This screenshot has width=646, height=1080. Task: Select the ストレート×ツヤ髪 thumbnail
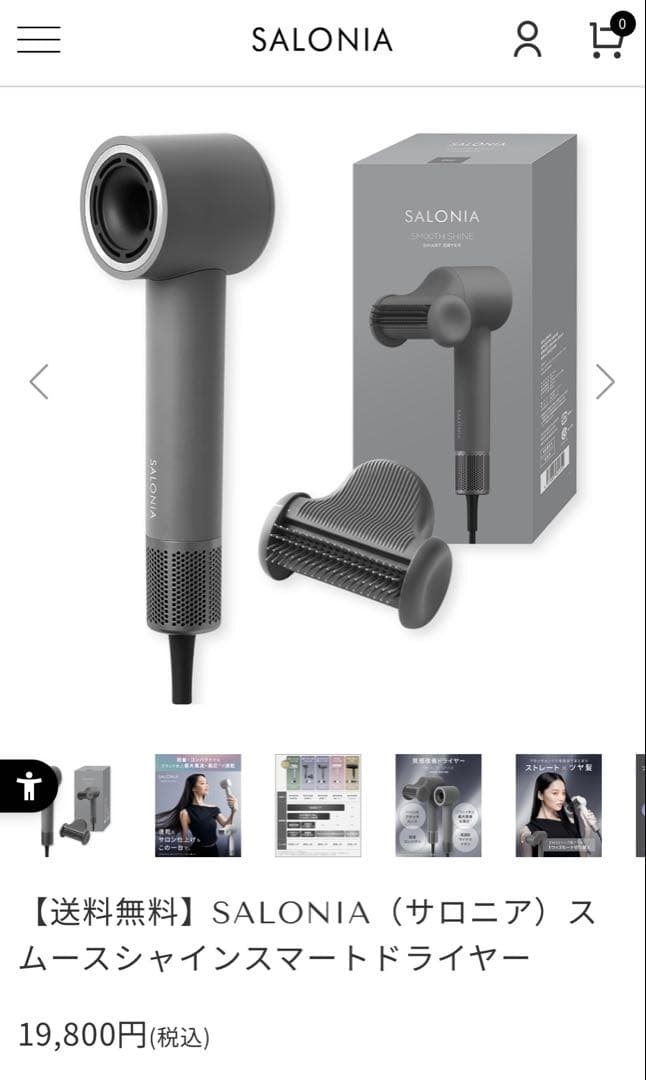pyautogui.click(x=558, y=805)
